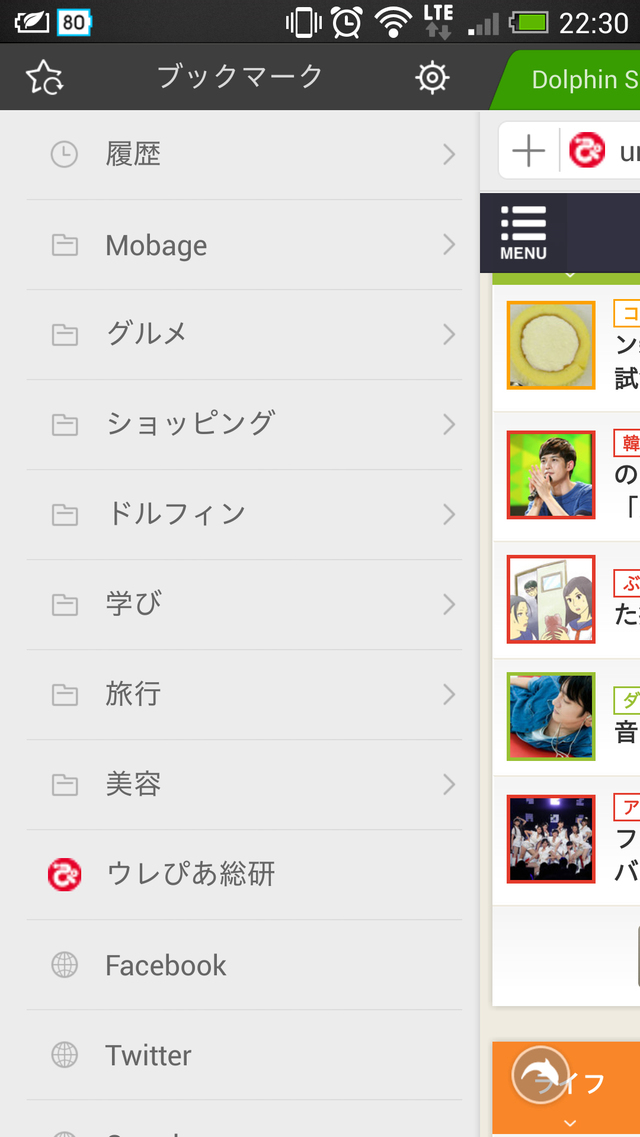640x1137 pixels.
Task: Open the Facebook bookmark
Action: click(x=244, y=965)
